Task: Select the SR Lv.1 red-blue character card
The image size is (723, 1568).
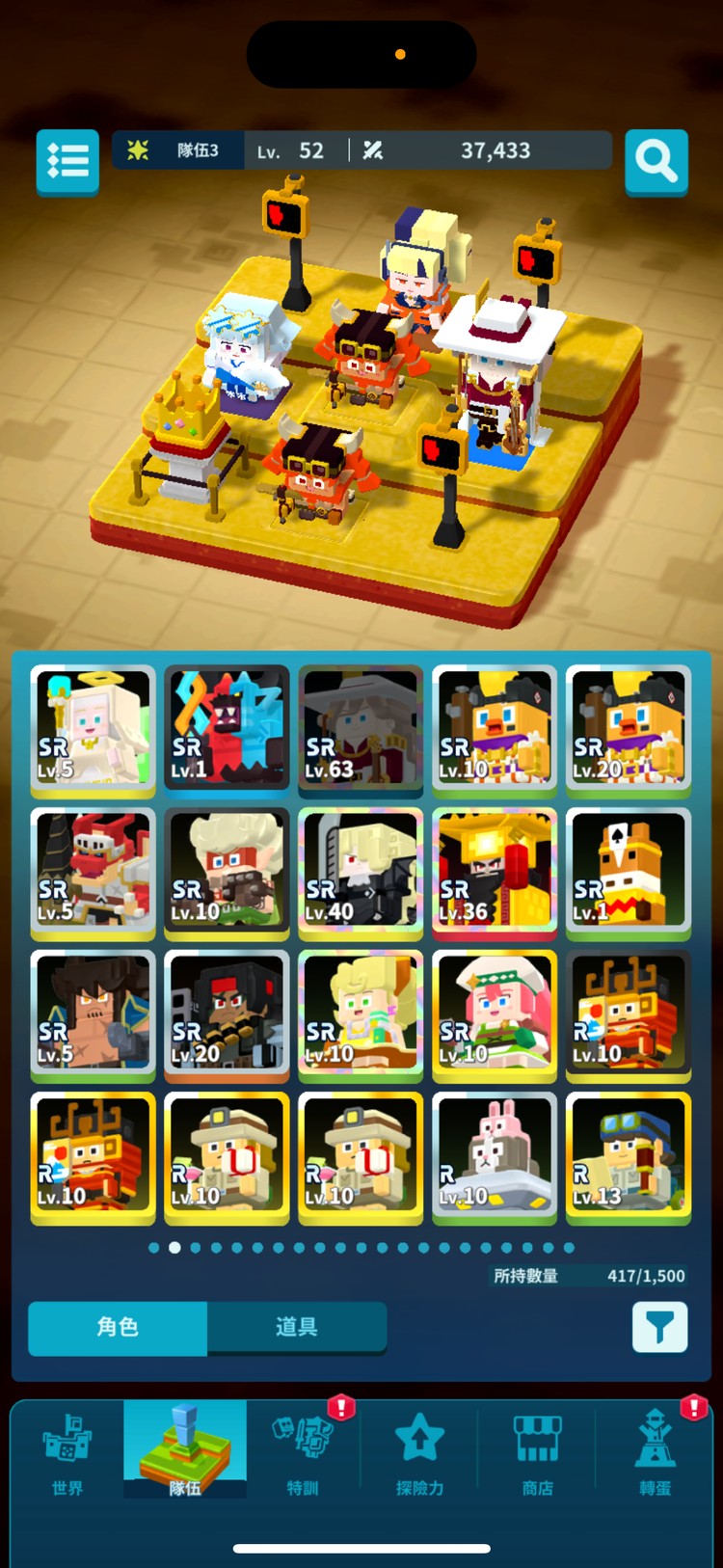Action: tap(227, 729)
